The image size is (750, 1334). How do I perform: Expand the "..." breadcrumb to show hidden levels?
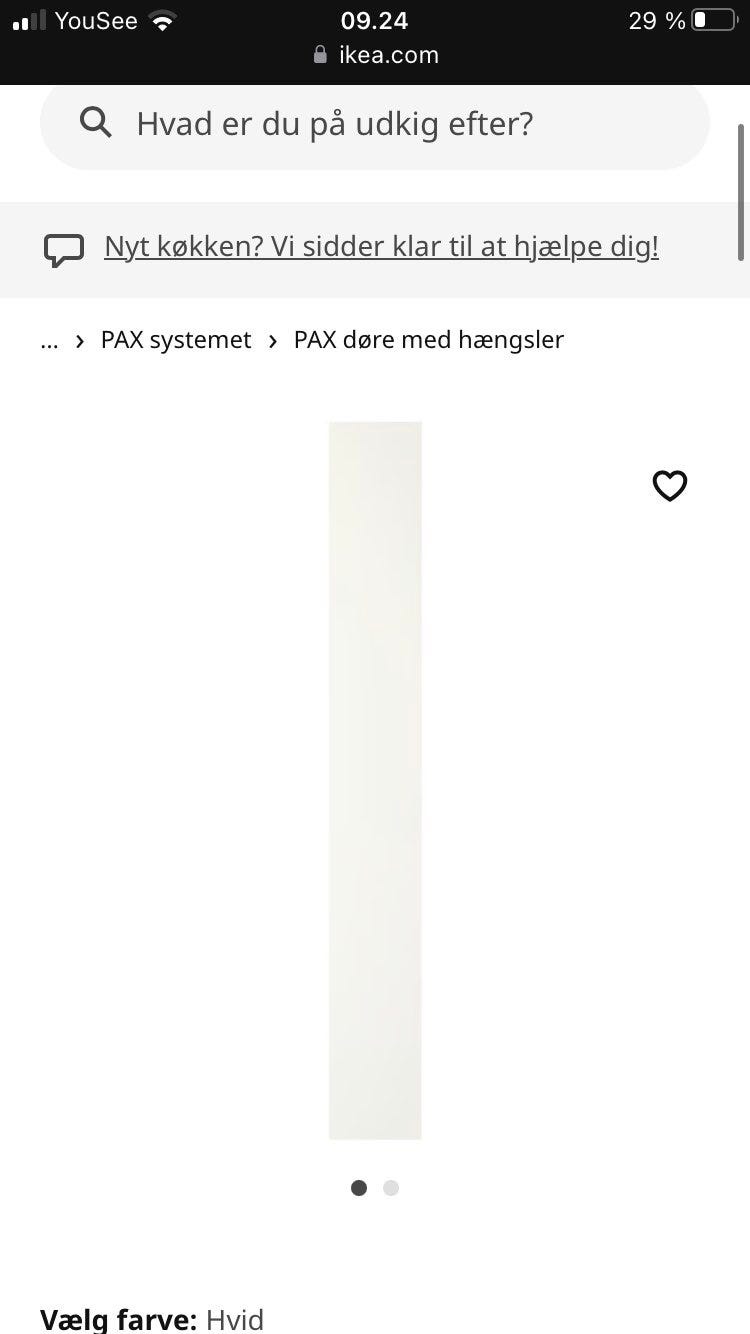(x=49, y=340)
